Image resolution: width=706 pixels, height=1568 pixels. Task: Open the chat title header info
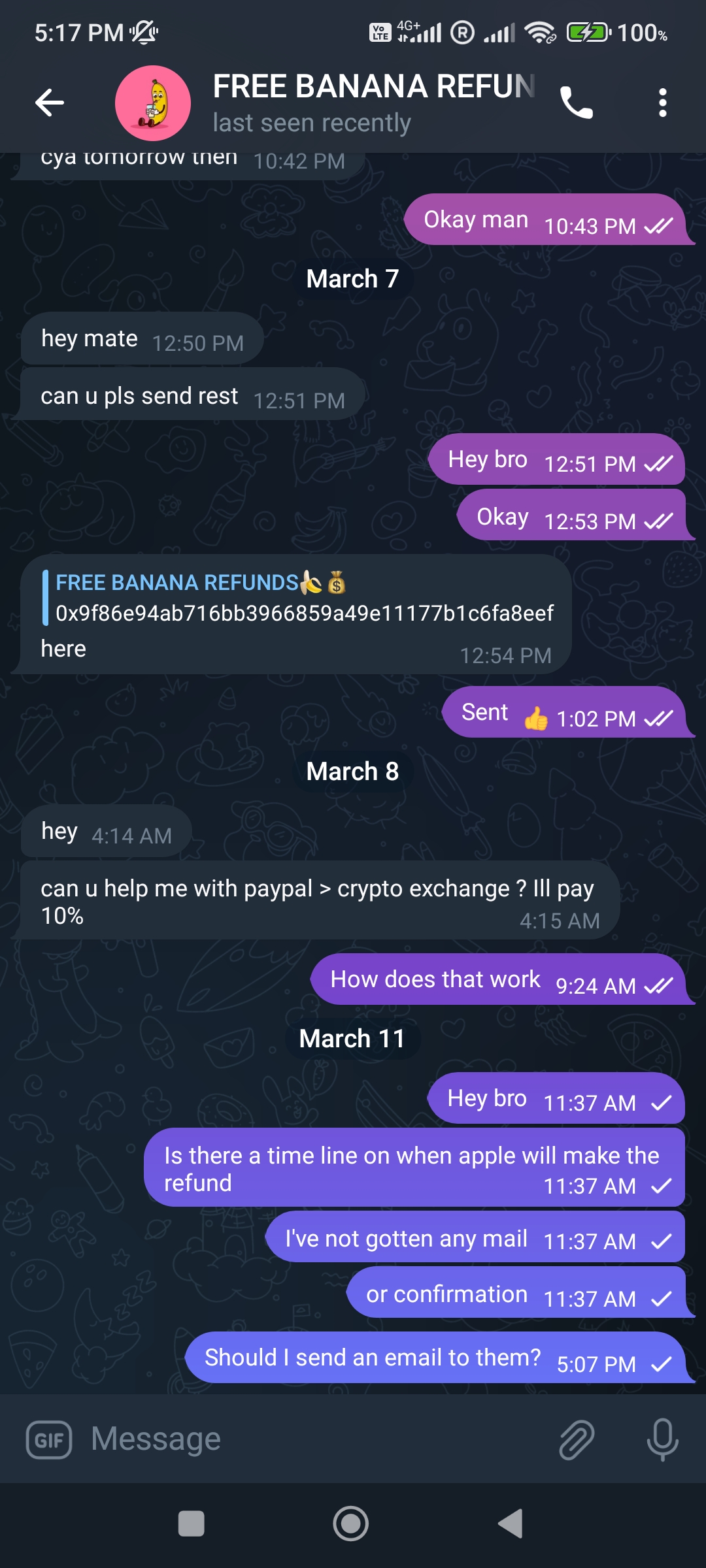[374, 103]
